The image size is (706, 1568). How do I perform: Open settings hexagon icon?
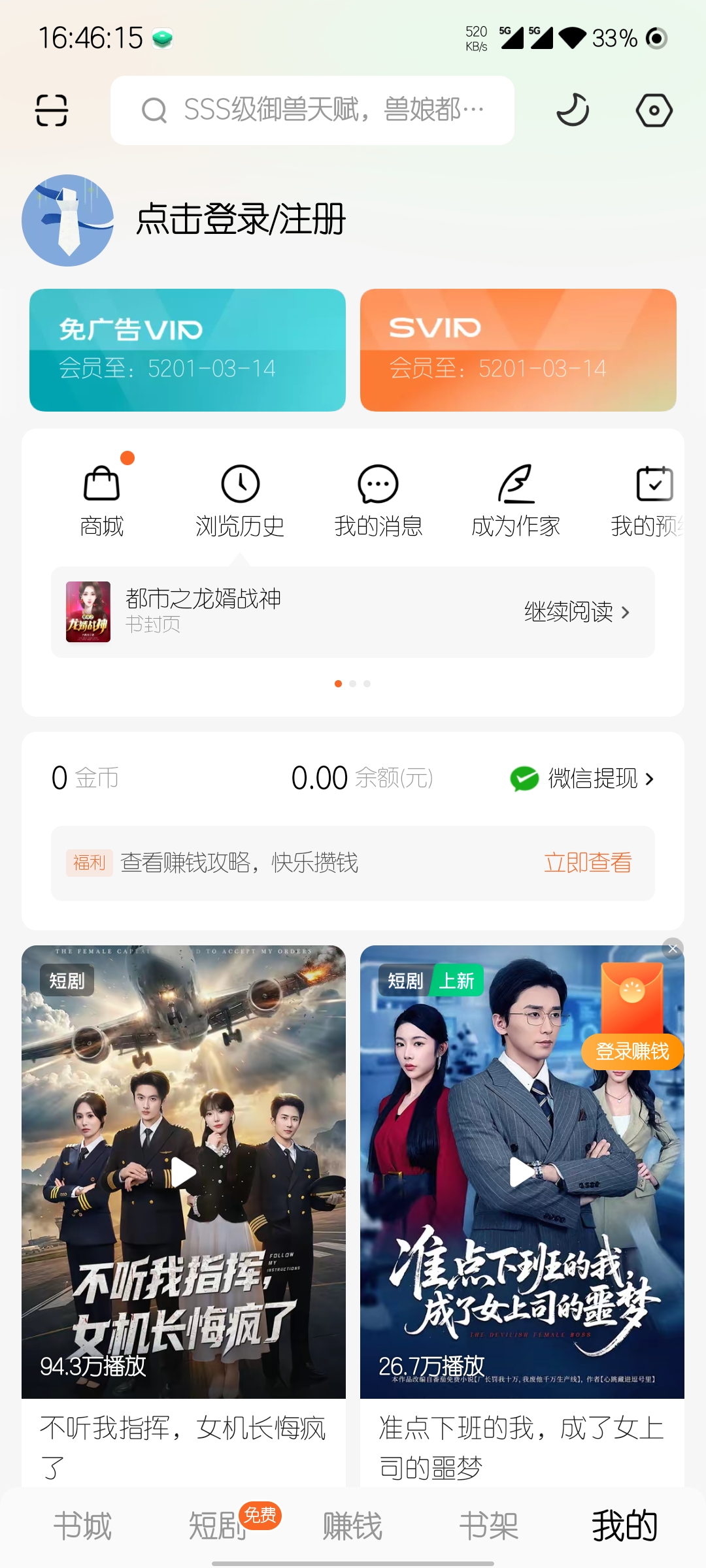click(x=654, y=110)
